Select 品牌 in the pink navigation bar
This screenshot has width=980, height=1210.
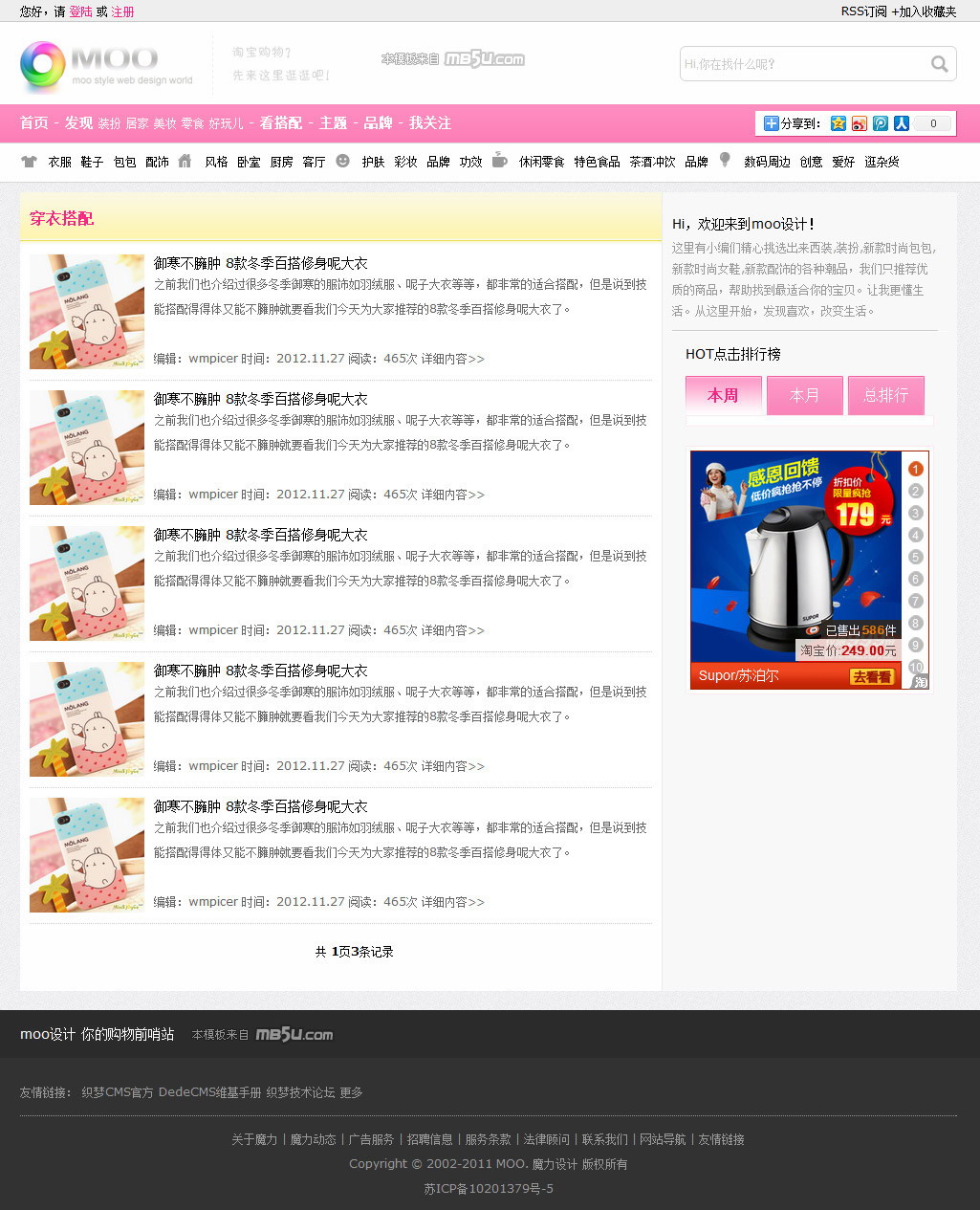[378, 122]
